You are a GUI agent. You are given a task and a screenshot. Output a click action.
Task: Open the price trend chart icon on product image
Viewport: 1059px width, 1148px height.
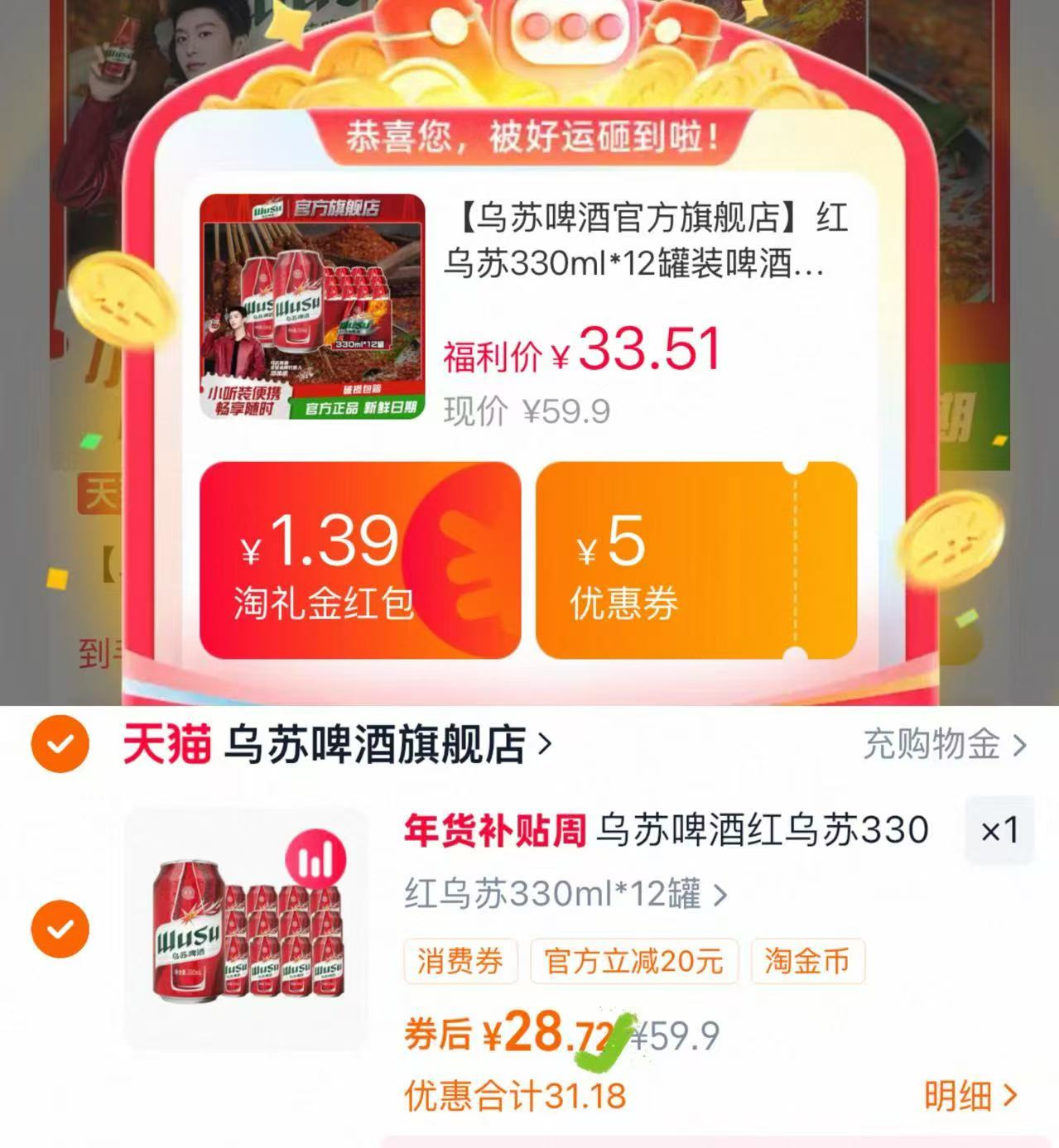pyautogui.click(x=317, y=858)
